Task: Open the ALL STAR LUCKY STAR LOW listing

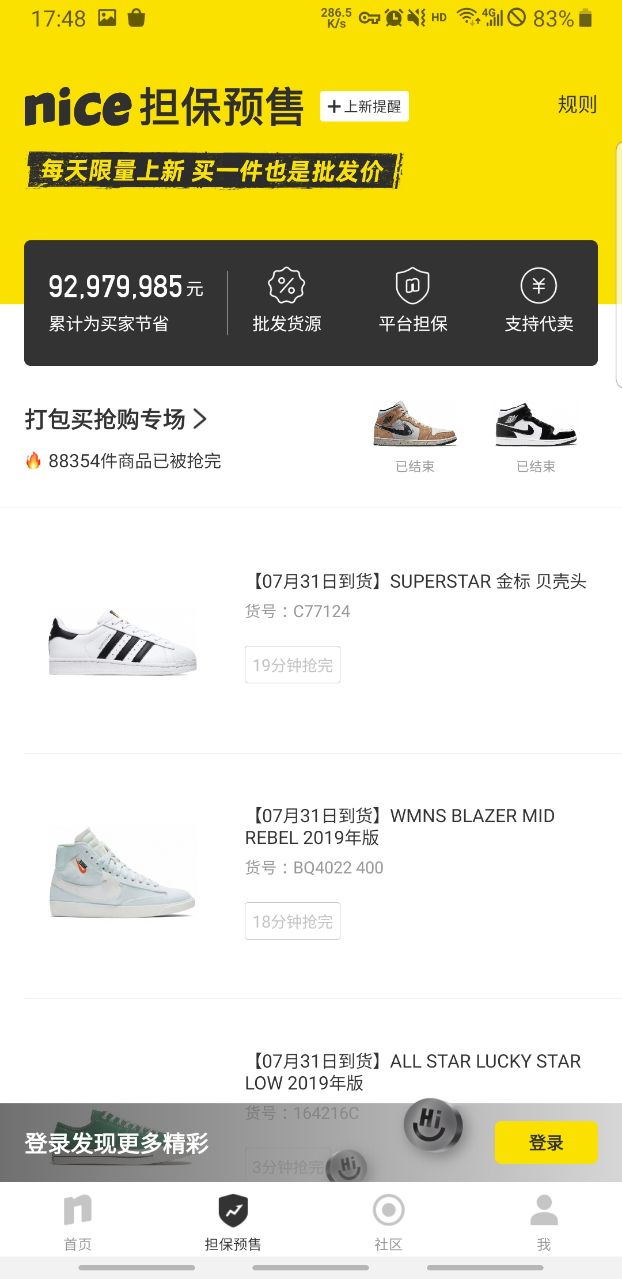Action: click(412, 1072)
